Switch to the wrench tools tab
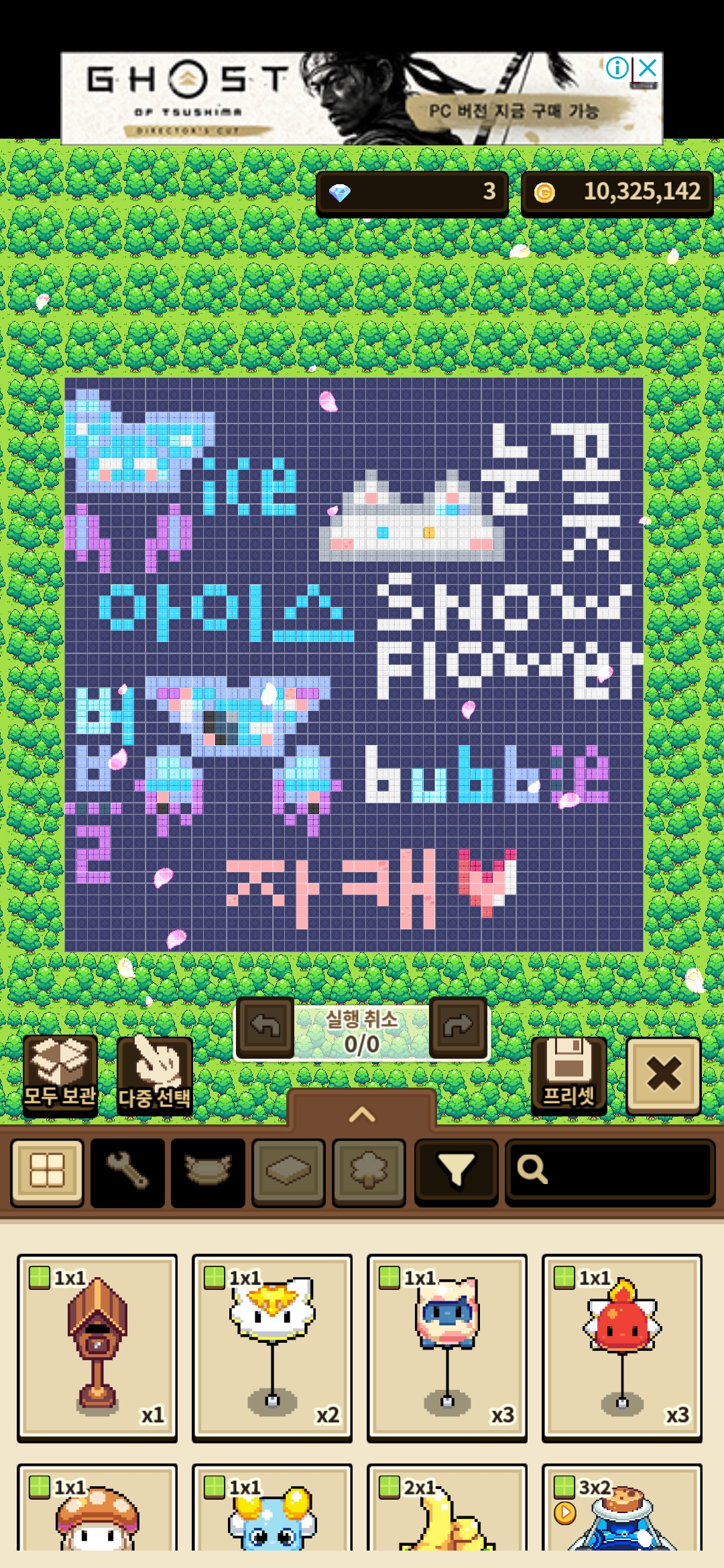Image resolution: width=724 pixels, height=1568 pixels. coord(127,1172)
